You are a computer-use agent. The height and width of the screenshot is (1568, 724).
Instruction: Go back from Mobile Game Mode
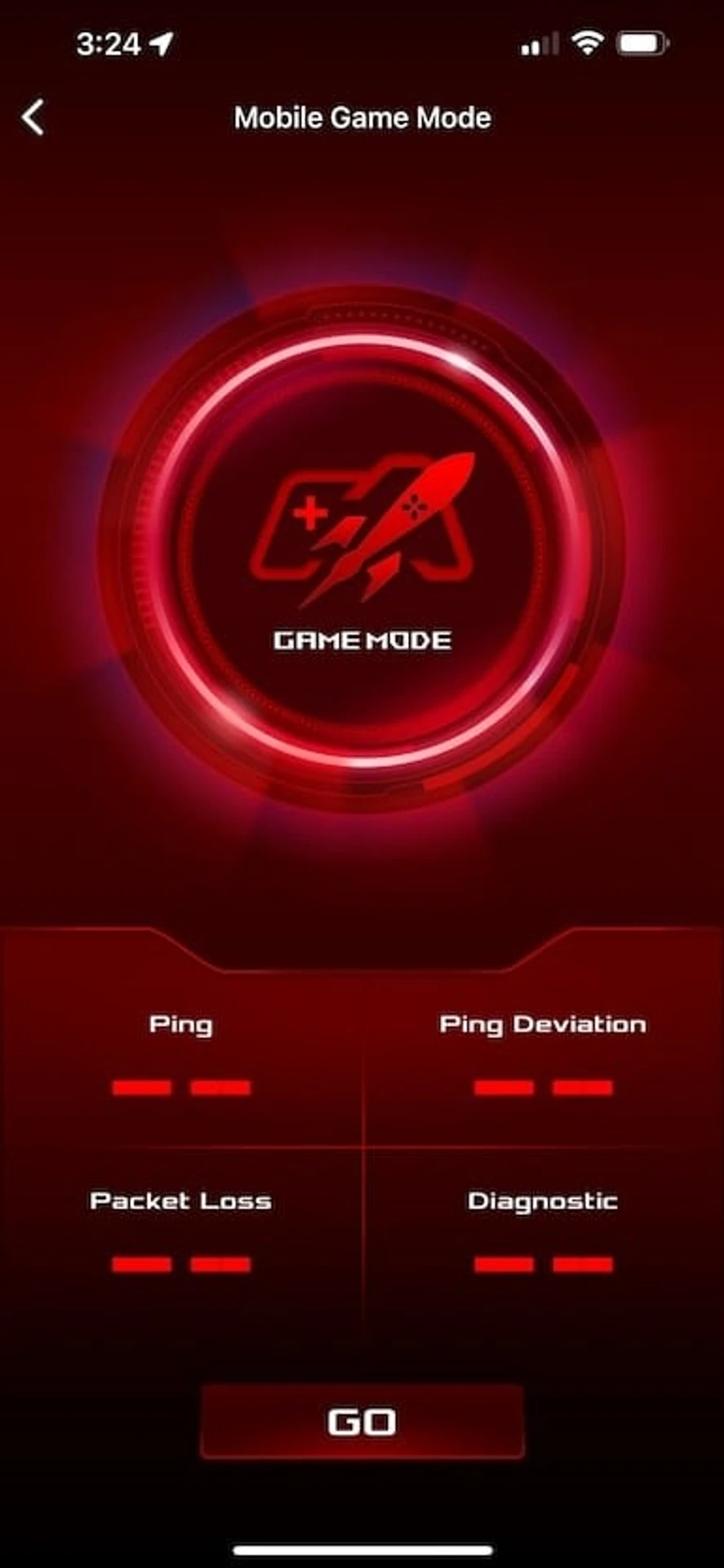click(33, 118)
